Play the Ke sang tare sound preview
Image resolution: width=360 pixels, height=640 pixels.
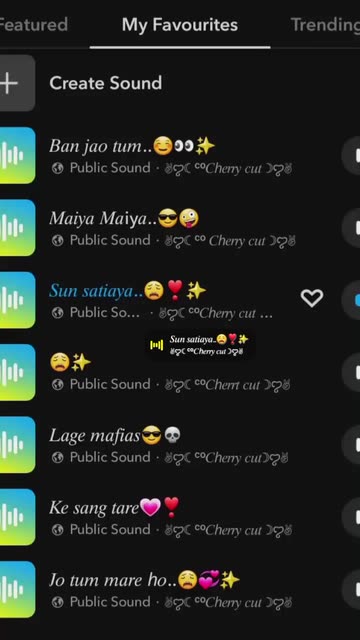point(352,517)
